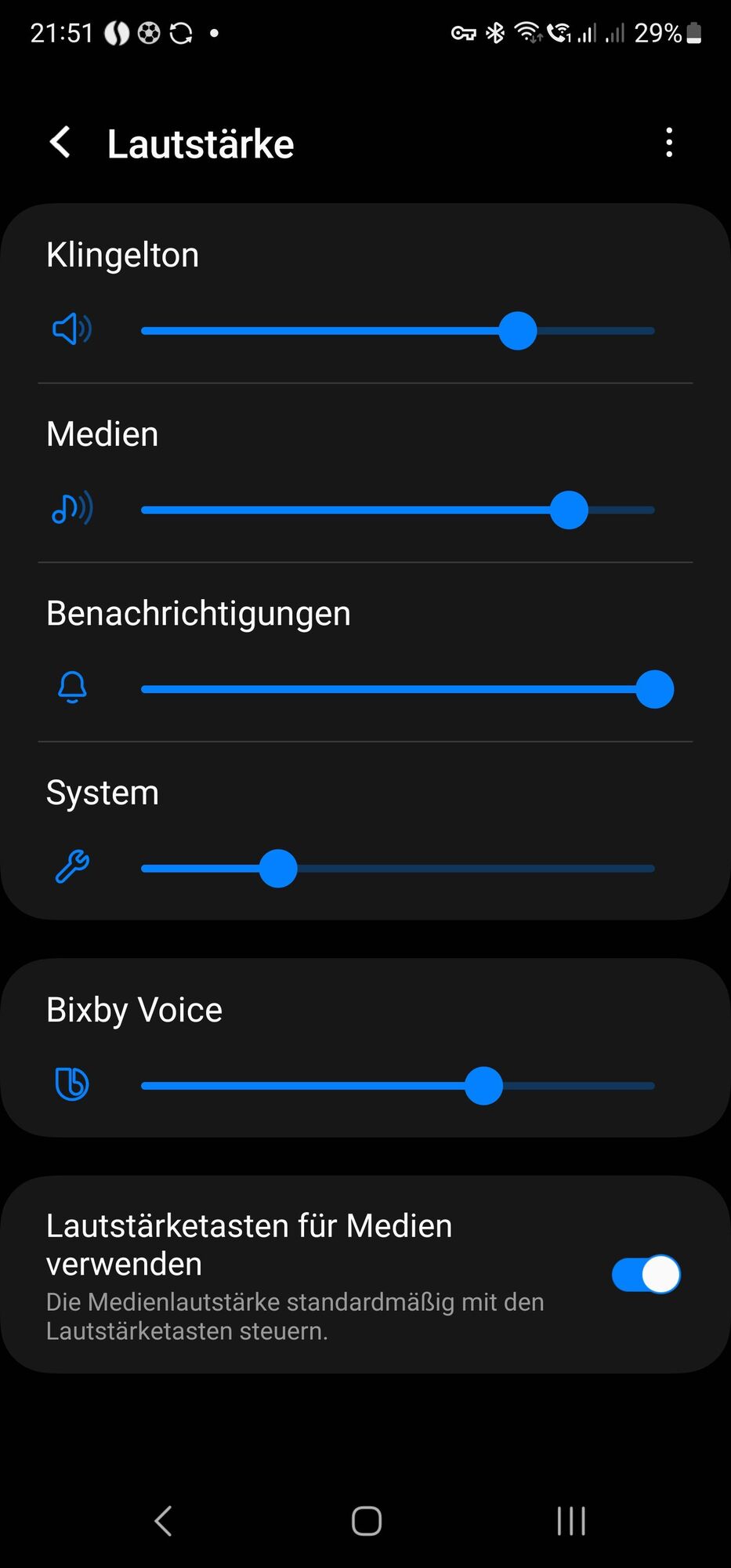Mute Benachrichtigungen via the bell icon
The width and height of the screenshot is (731, 1568).
pos(72,688)
